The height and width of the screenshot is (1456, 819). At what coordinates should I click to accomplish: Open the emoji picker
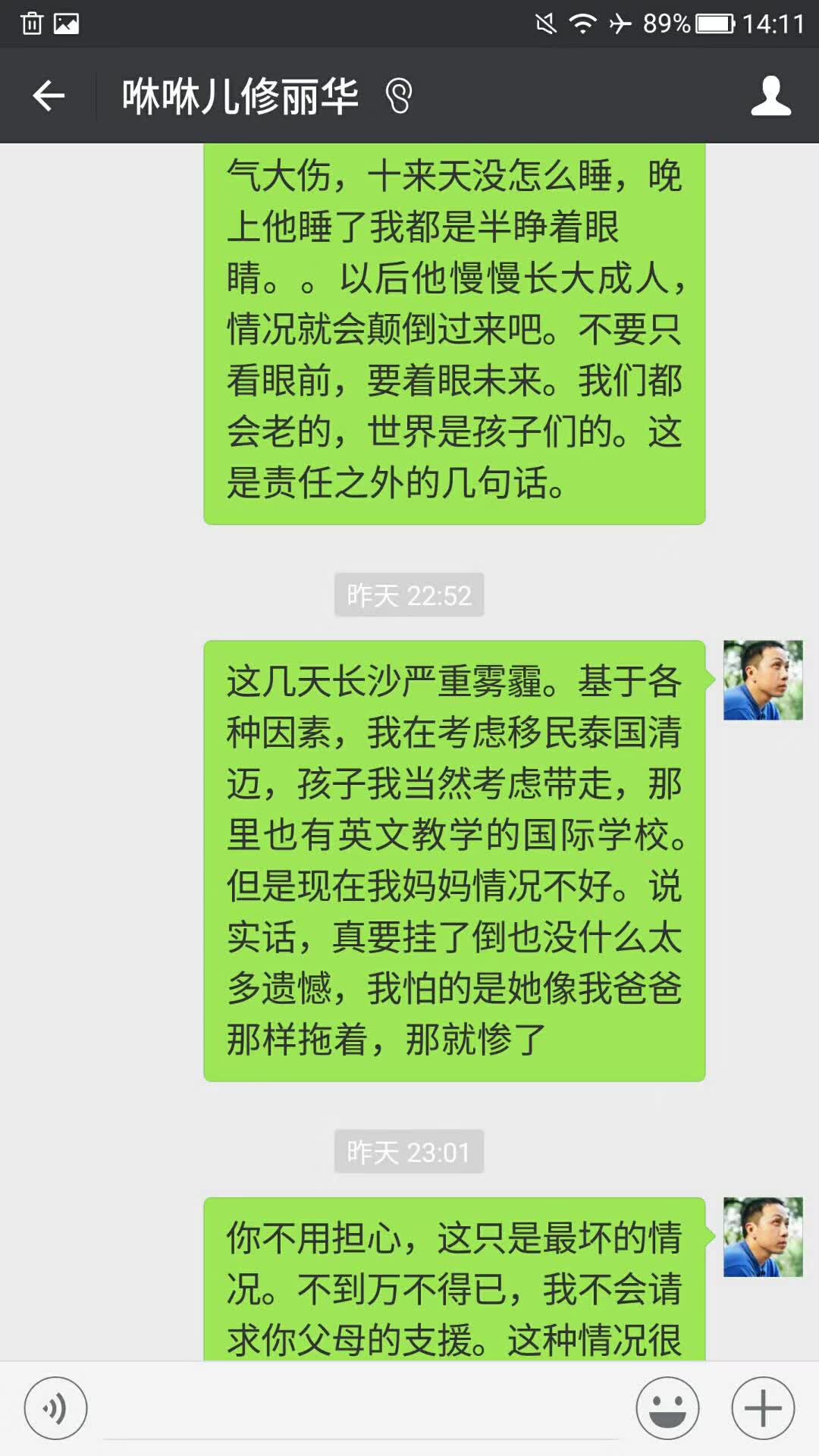coord(667,1408)
